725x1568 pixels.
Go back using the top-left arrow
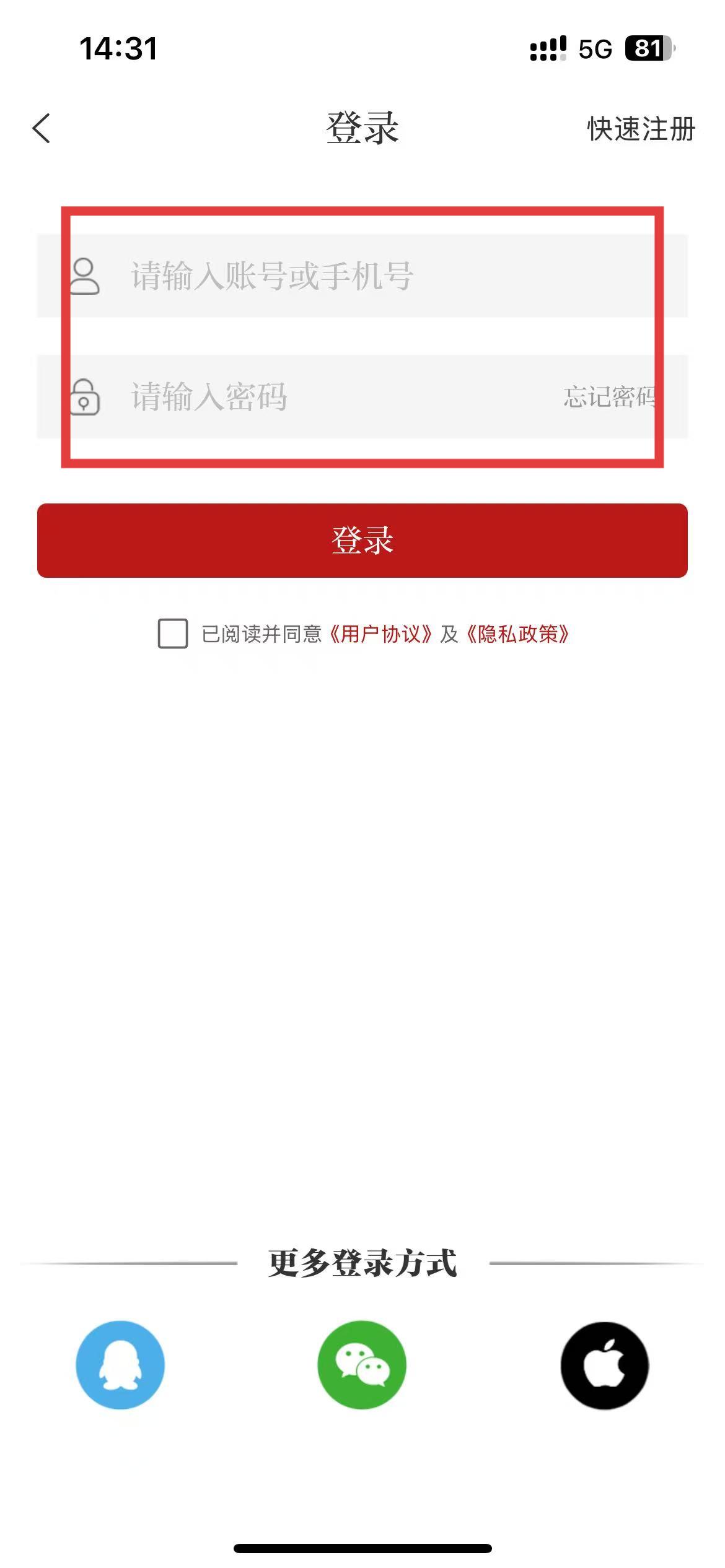tap(42, 129)
